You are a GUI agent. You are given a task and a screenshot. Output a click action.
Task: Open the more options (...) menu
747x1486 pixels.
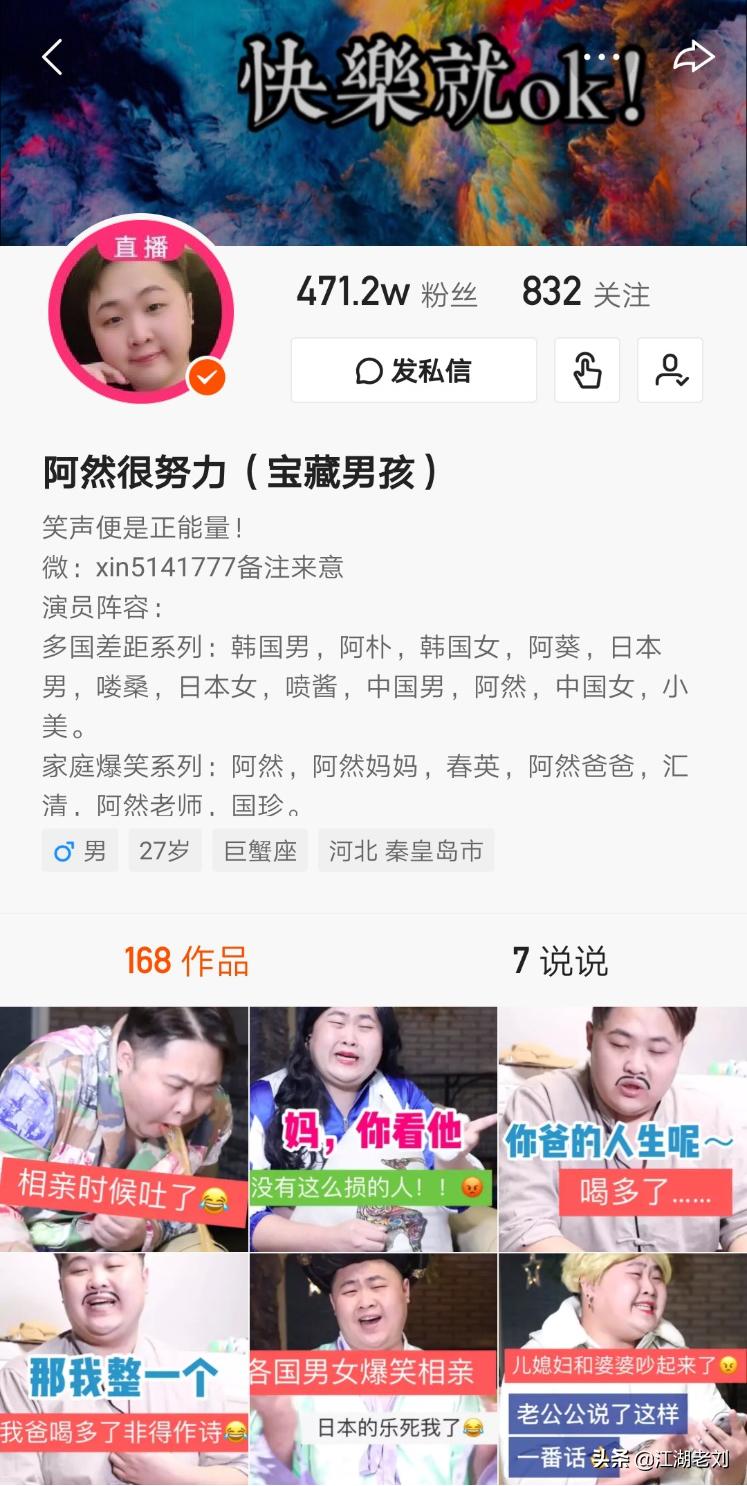(603, 57)
